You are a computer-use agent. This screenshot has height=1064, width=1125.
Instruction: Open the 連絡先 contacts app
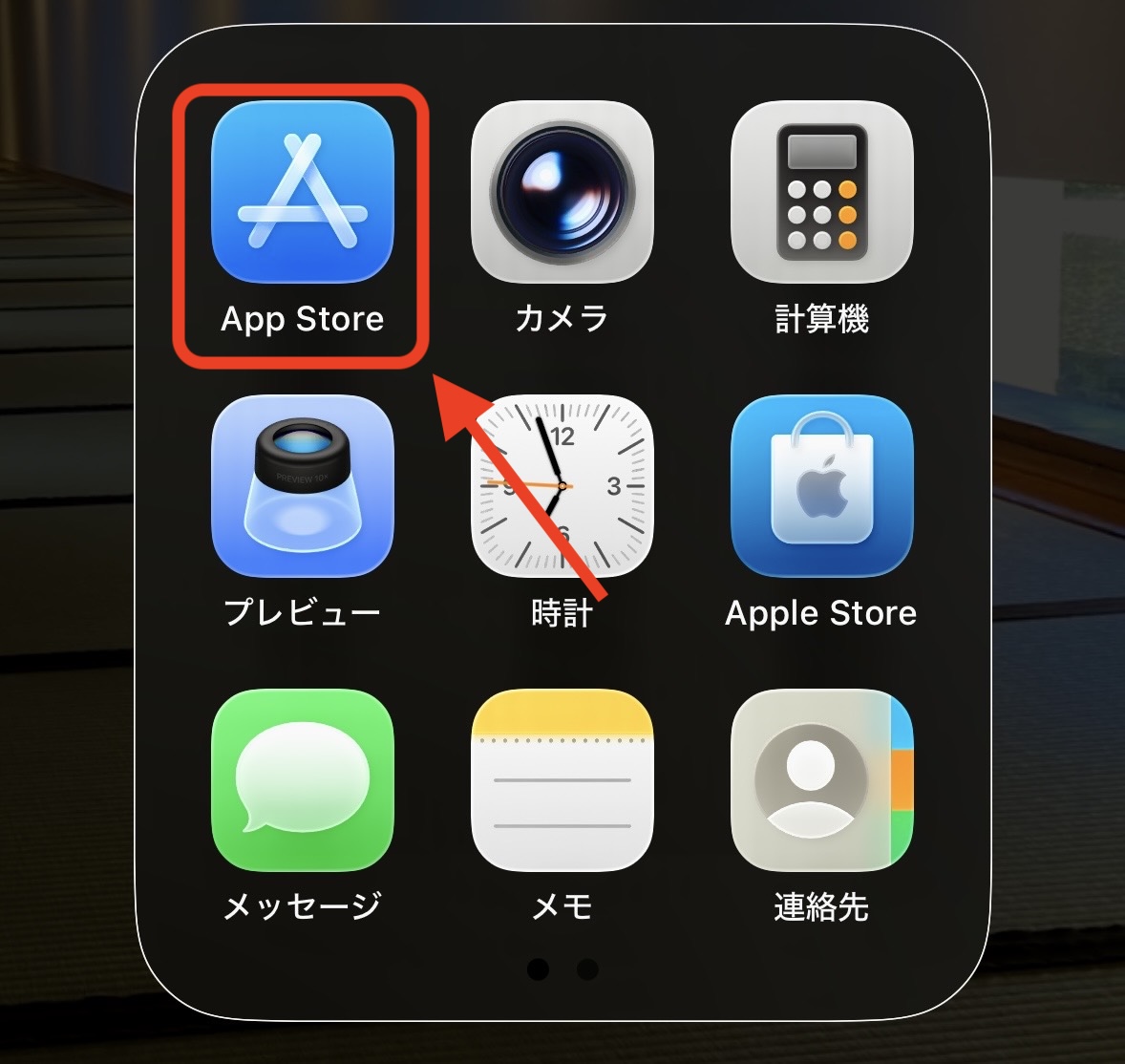tap(821, 780)
